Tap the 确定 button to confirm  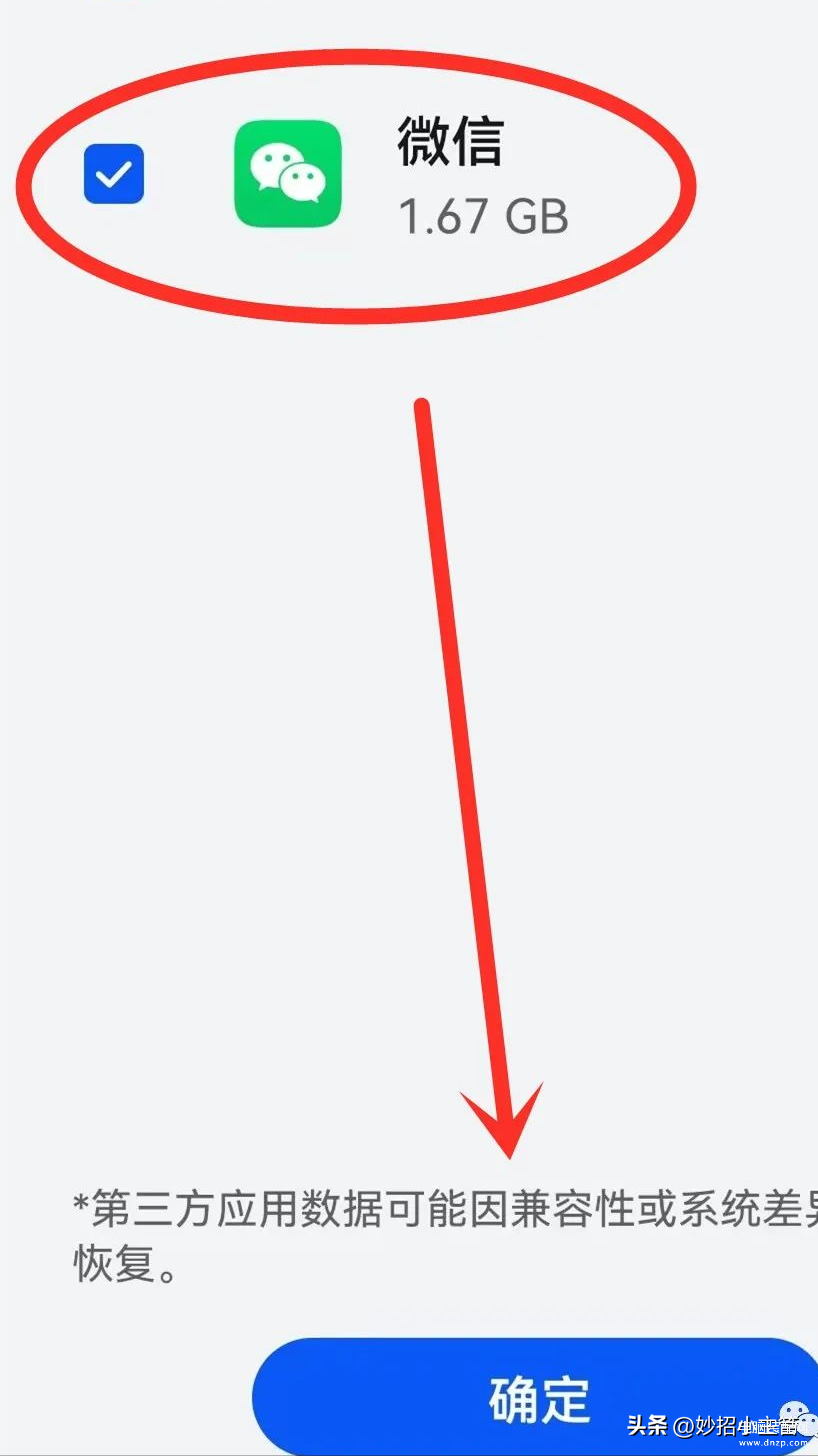point(540,1398)
